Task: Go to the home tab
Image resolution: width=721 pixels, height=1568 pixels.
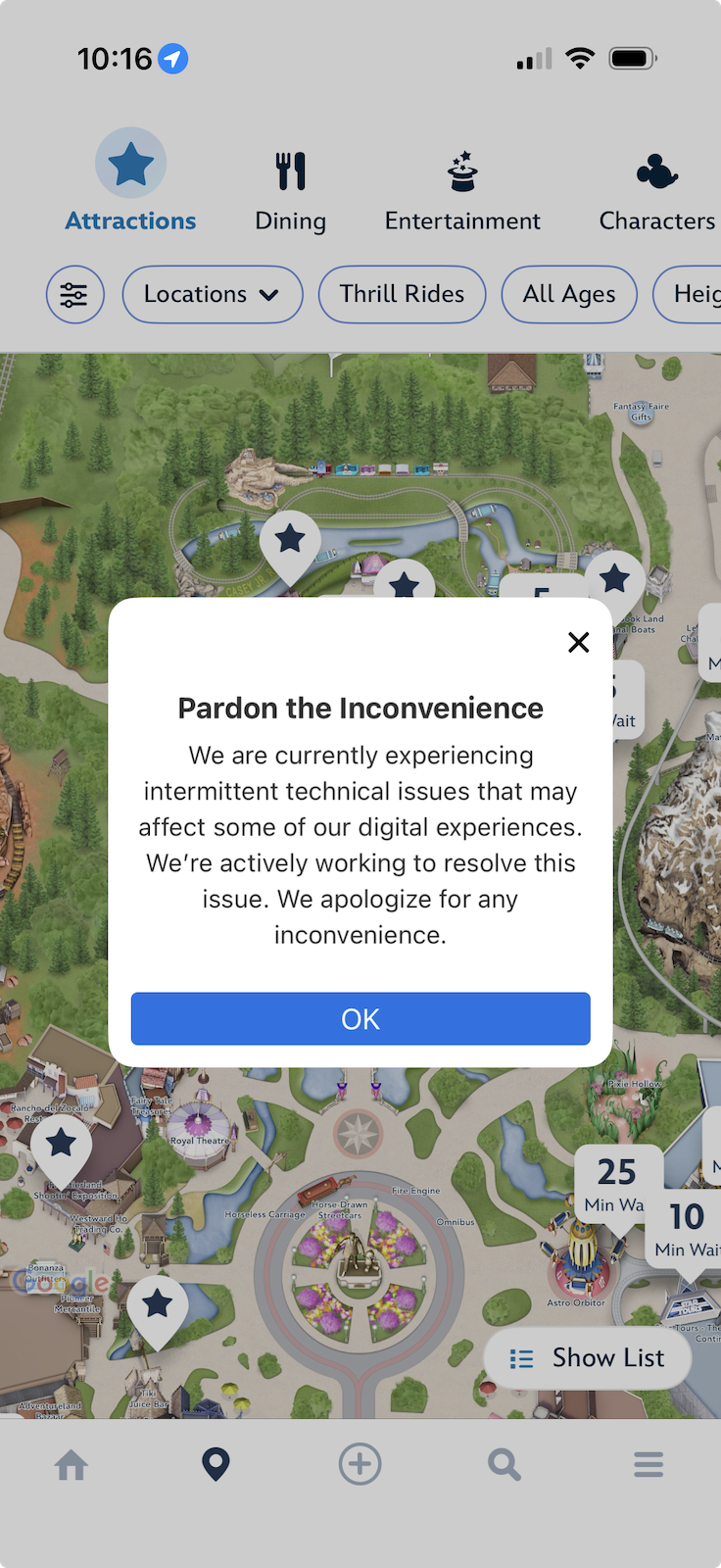Action: point(72,1465)
